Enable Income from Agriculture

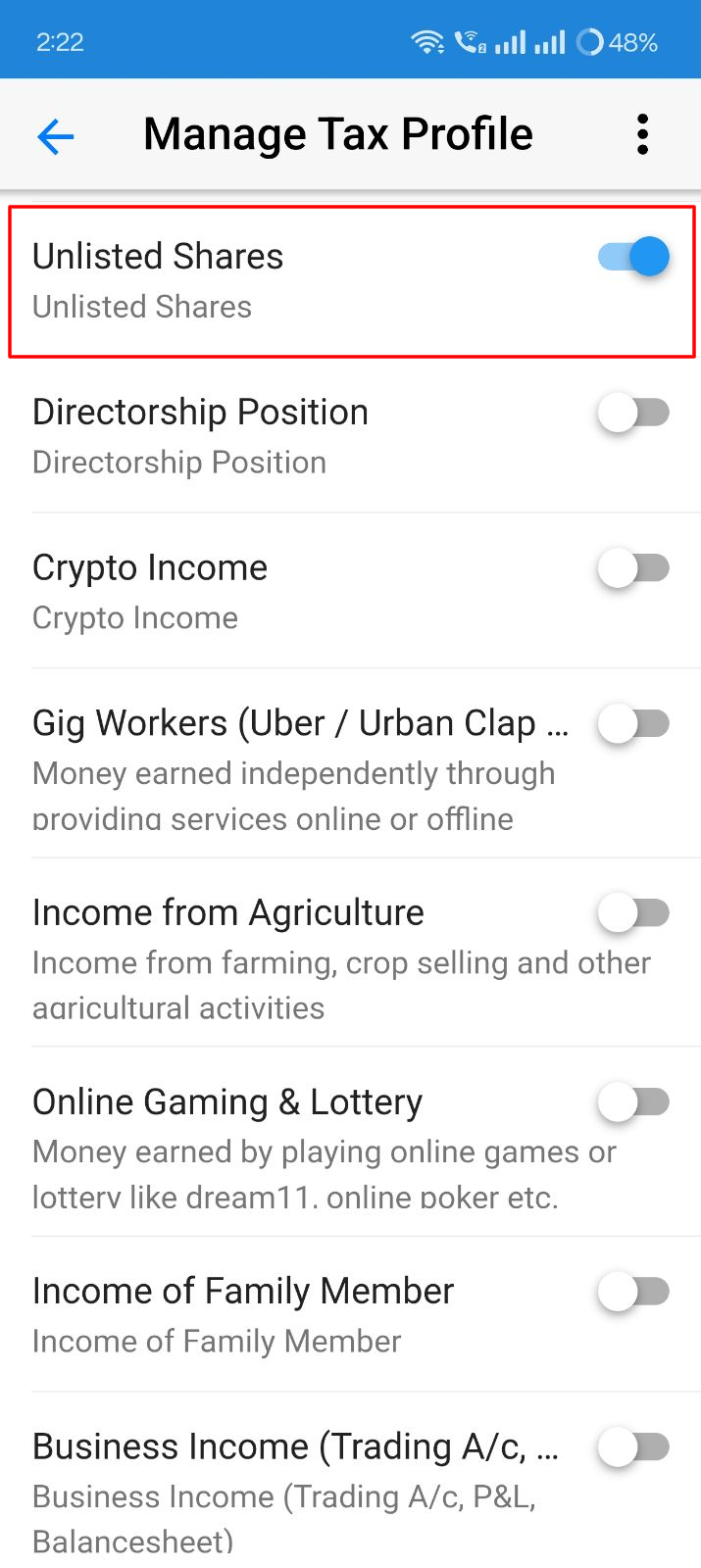[634, 913]
